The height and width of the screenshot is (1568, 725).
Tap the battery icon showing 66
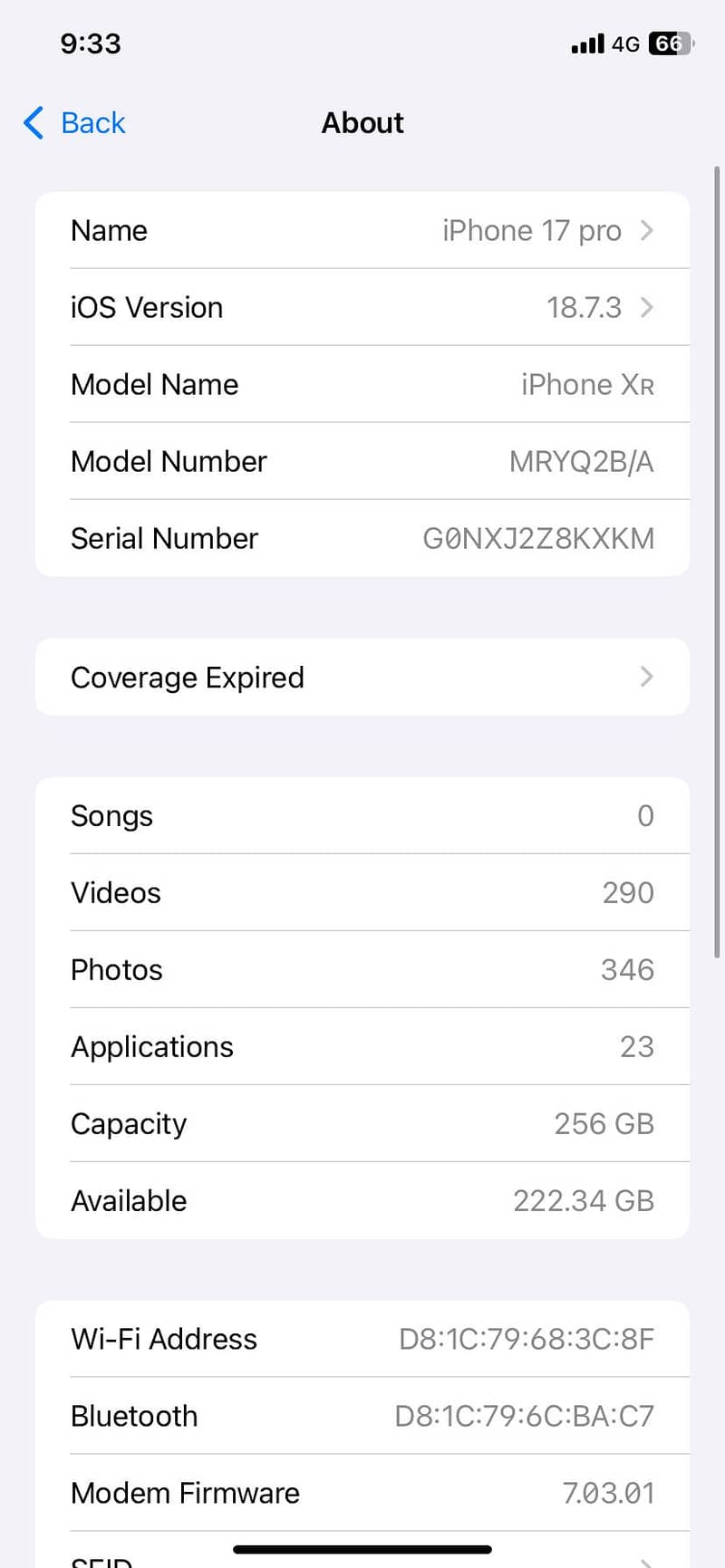[x=670, y=43]
